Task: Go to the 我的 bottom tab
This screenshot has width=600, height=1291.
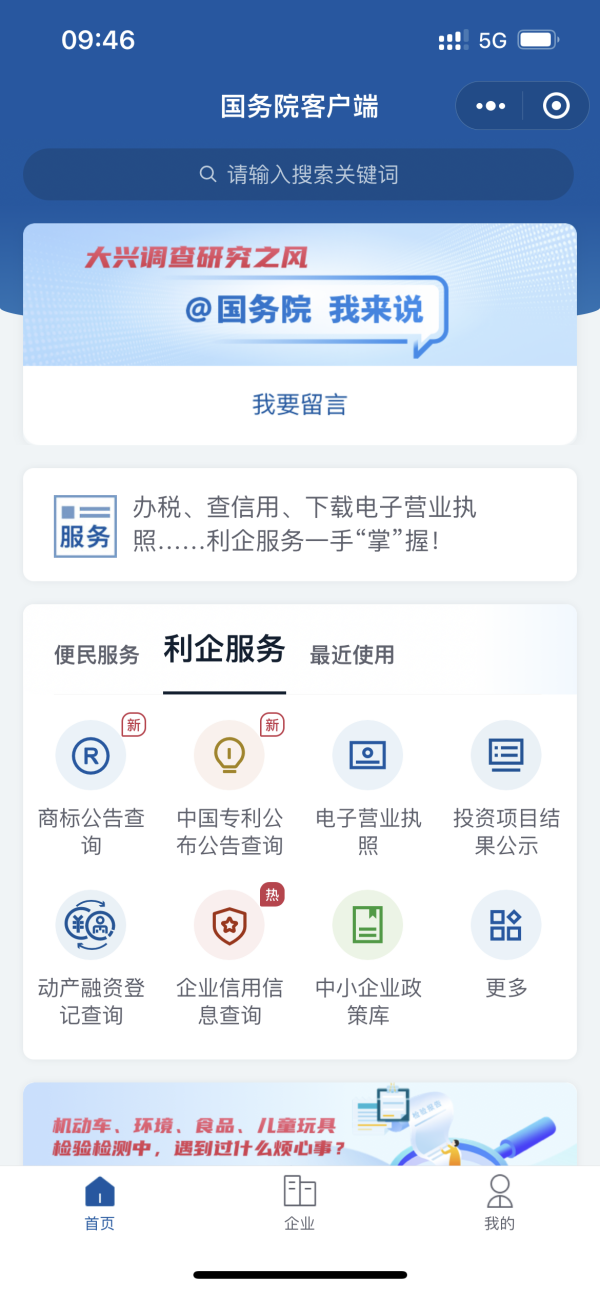Action: tap(499, 1203)
